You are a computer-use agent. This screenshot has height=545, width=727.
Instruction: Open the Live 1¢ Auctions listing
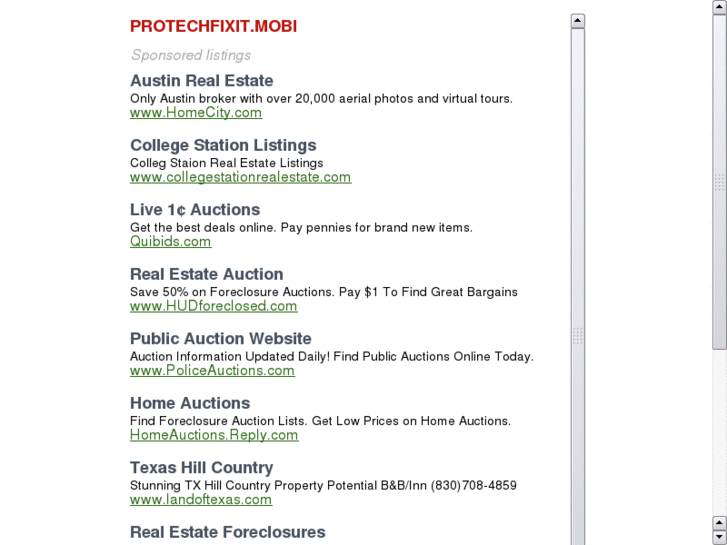tap(195, 210)
